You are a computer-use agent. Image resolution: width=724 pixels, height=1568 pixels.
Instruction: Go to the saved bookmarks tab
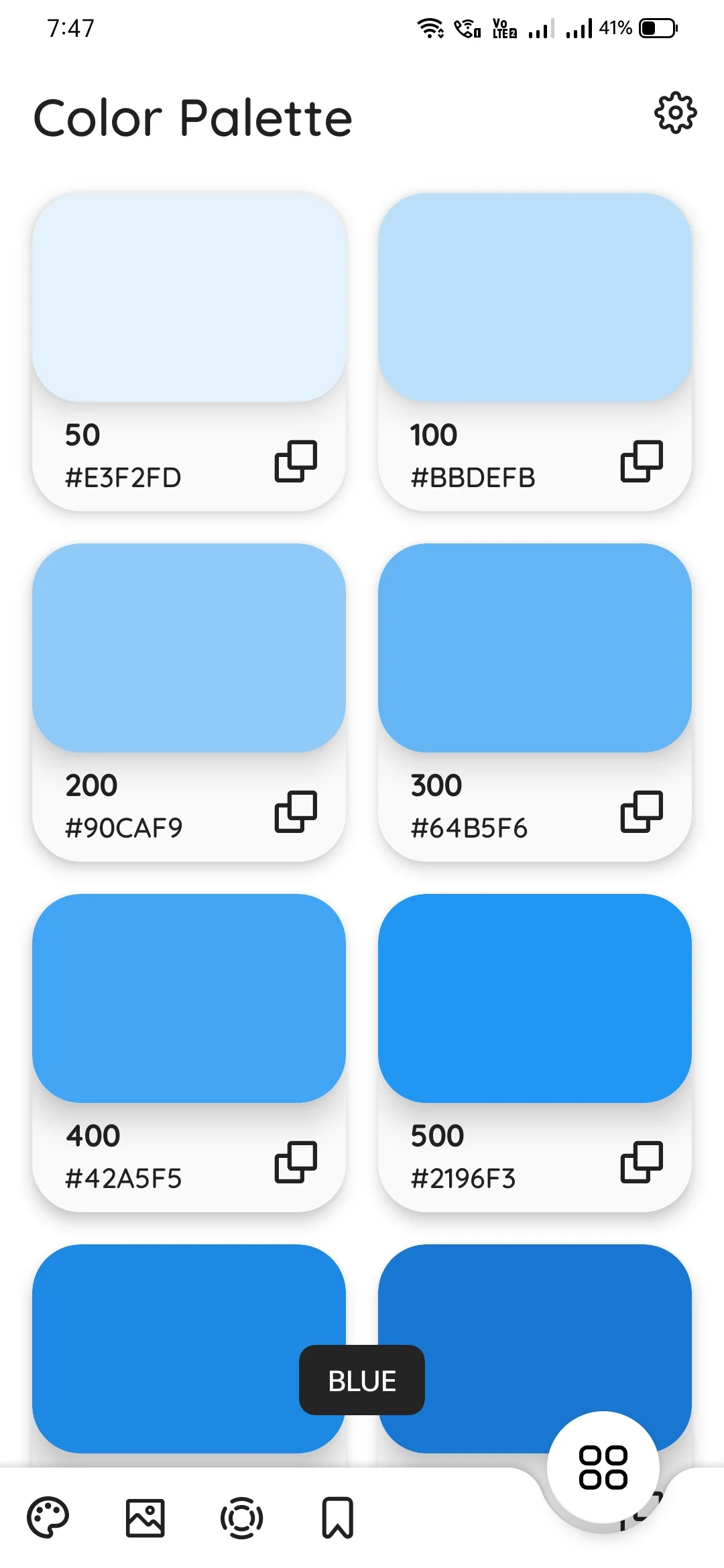338,1517
